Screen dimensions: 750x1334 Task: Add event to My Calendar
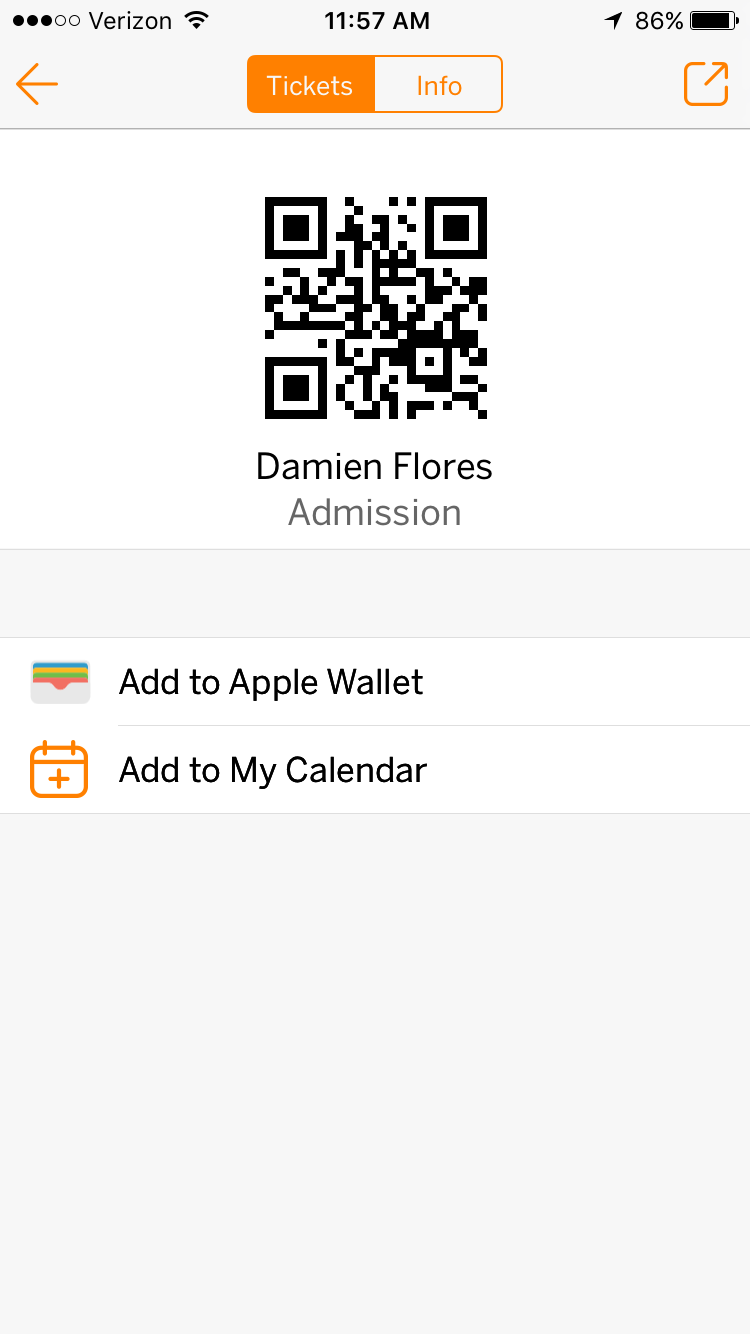click(x=375, y=770)
